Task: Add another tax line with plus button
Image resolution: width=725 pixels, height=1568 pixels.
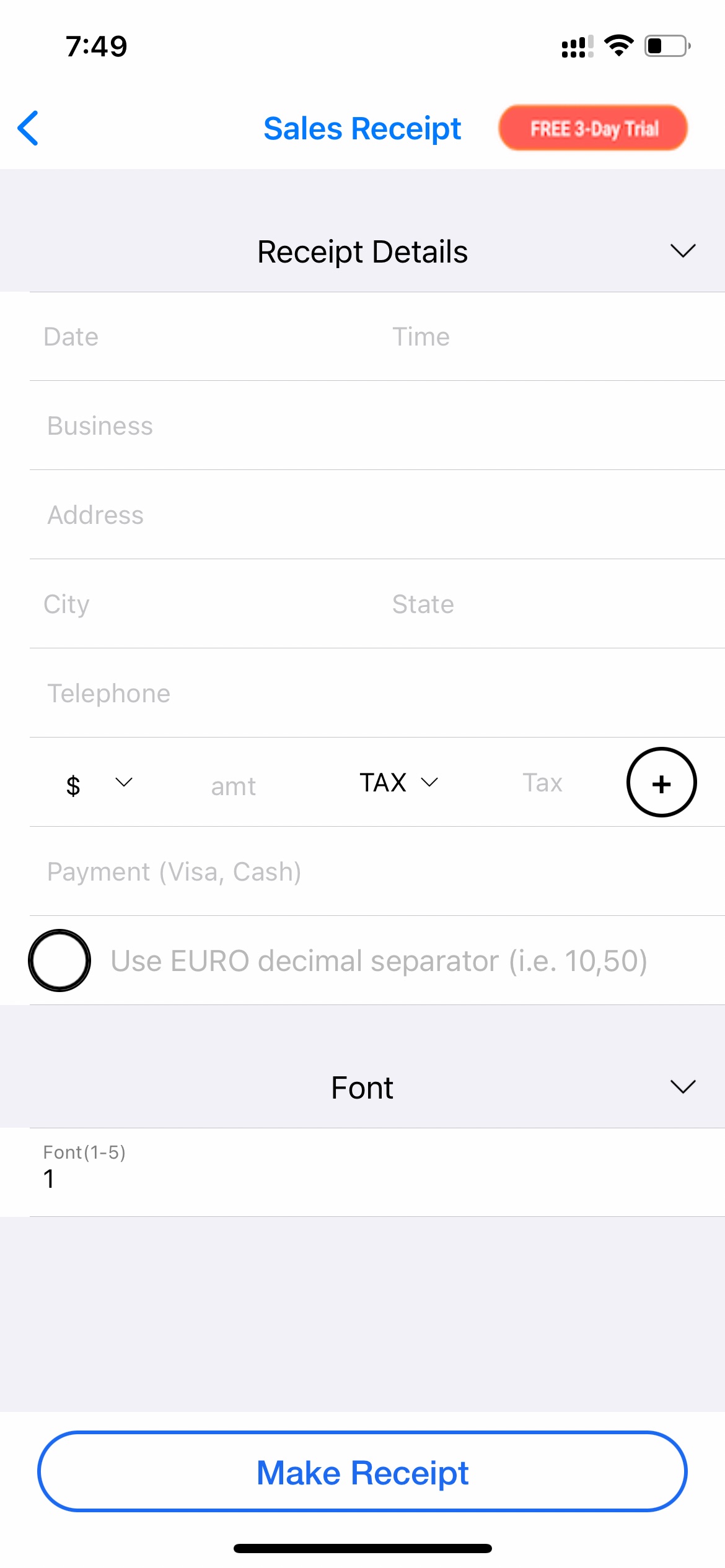Action: pos(661,782)
